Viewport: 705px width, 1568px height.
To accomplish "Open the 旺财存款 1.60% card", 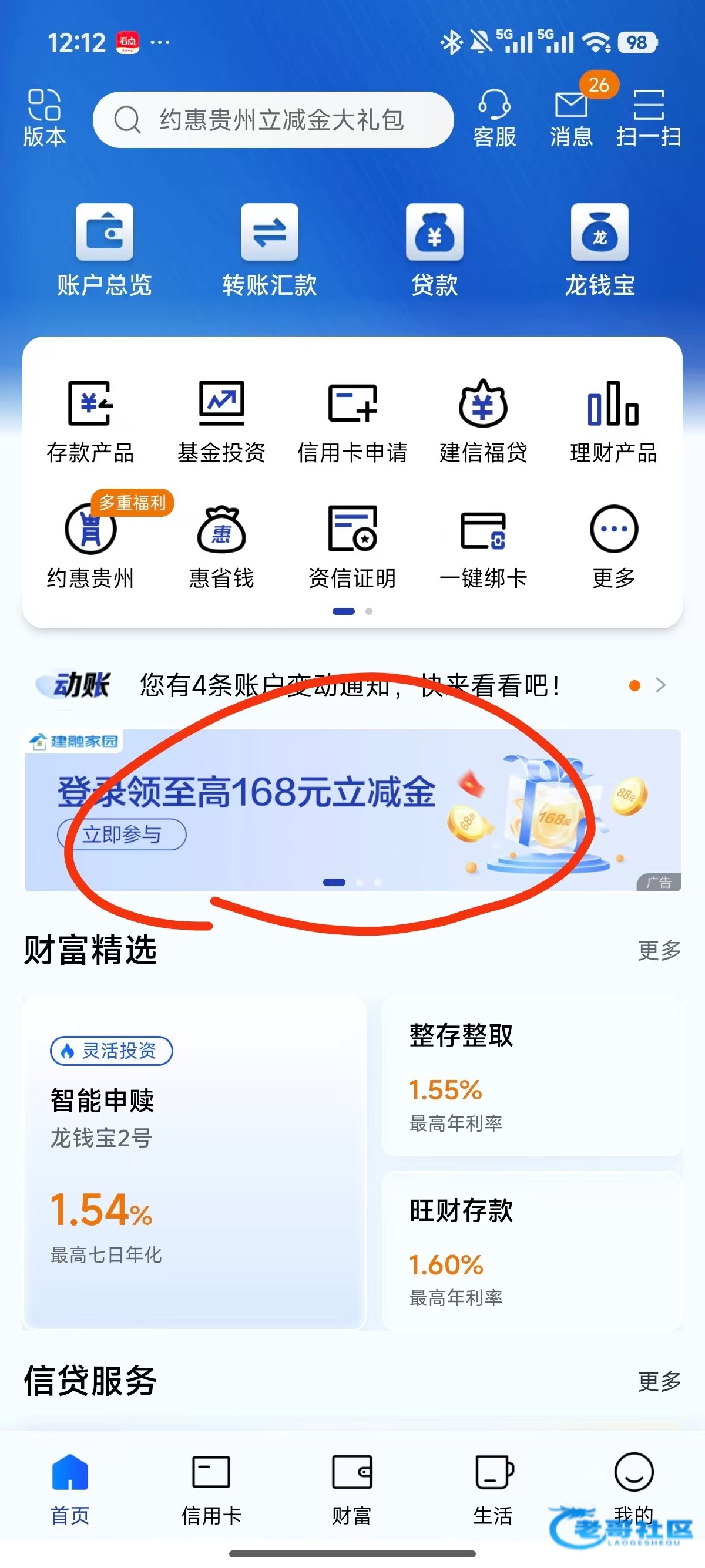I will pos(532,1250).
